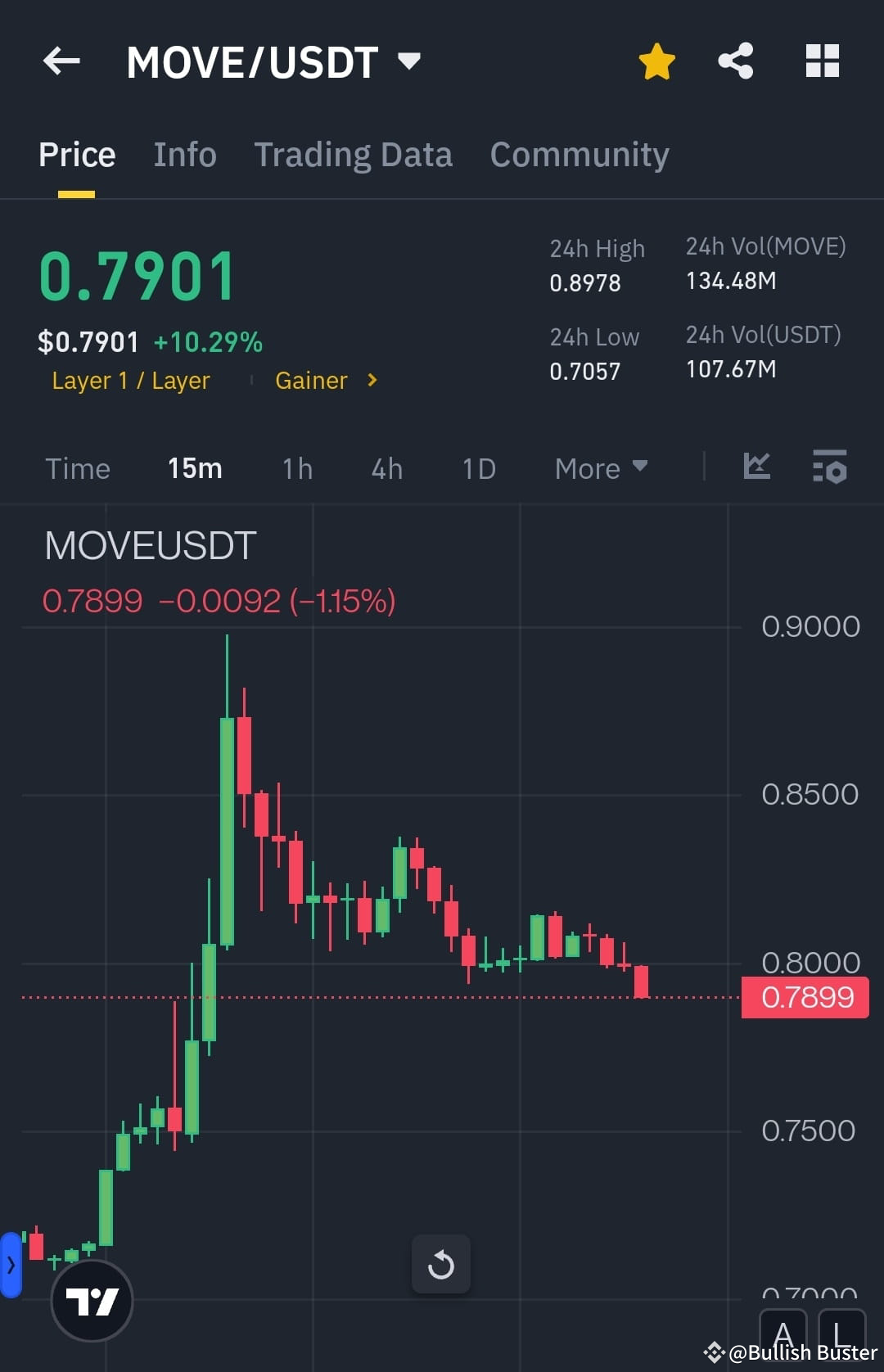Open the chart indicators line icon

coord(755,467)
